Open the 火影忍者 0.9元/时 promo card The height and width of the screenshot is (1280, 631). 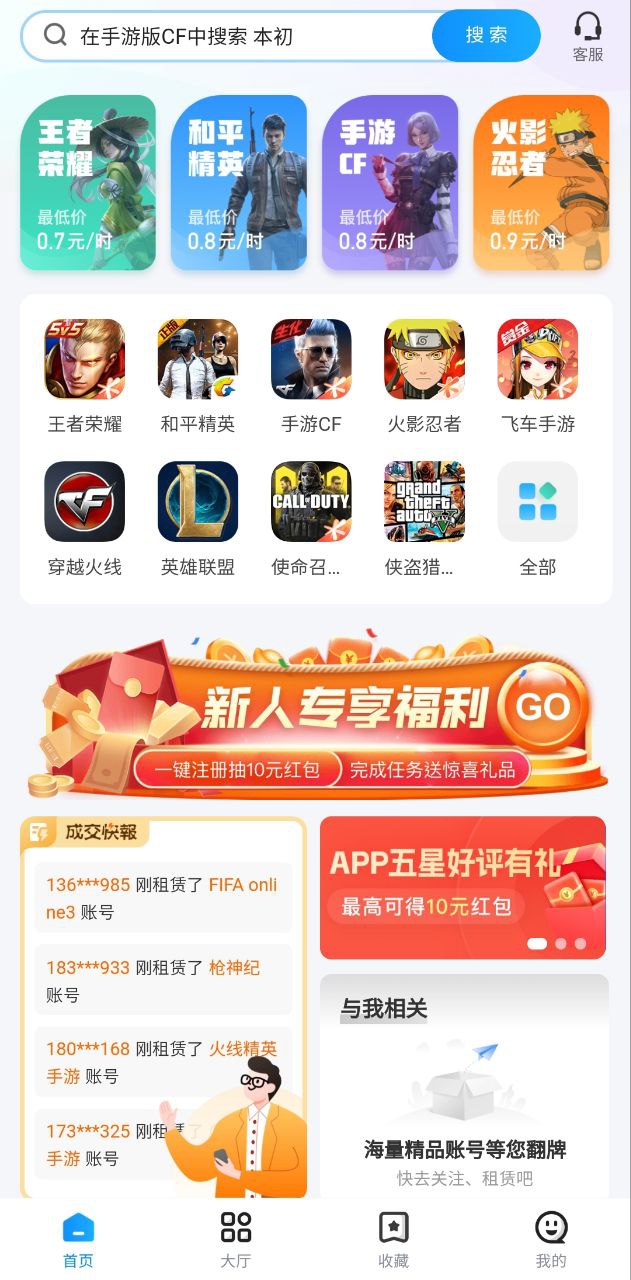coord(541,183)
